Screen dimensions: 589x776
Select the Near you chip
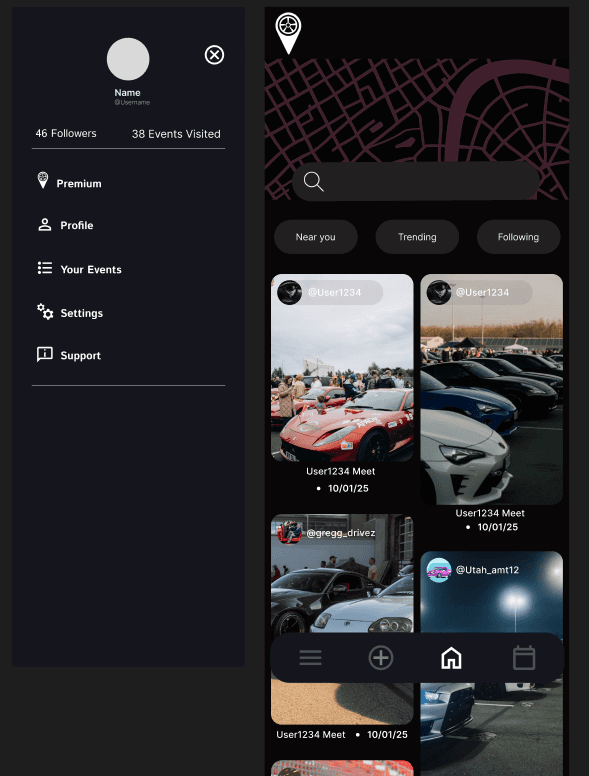pos(315,237)
